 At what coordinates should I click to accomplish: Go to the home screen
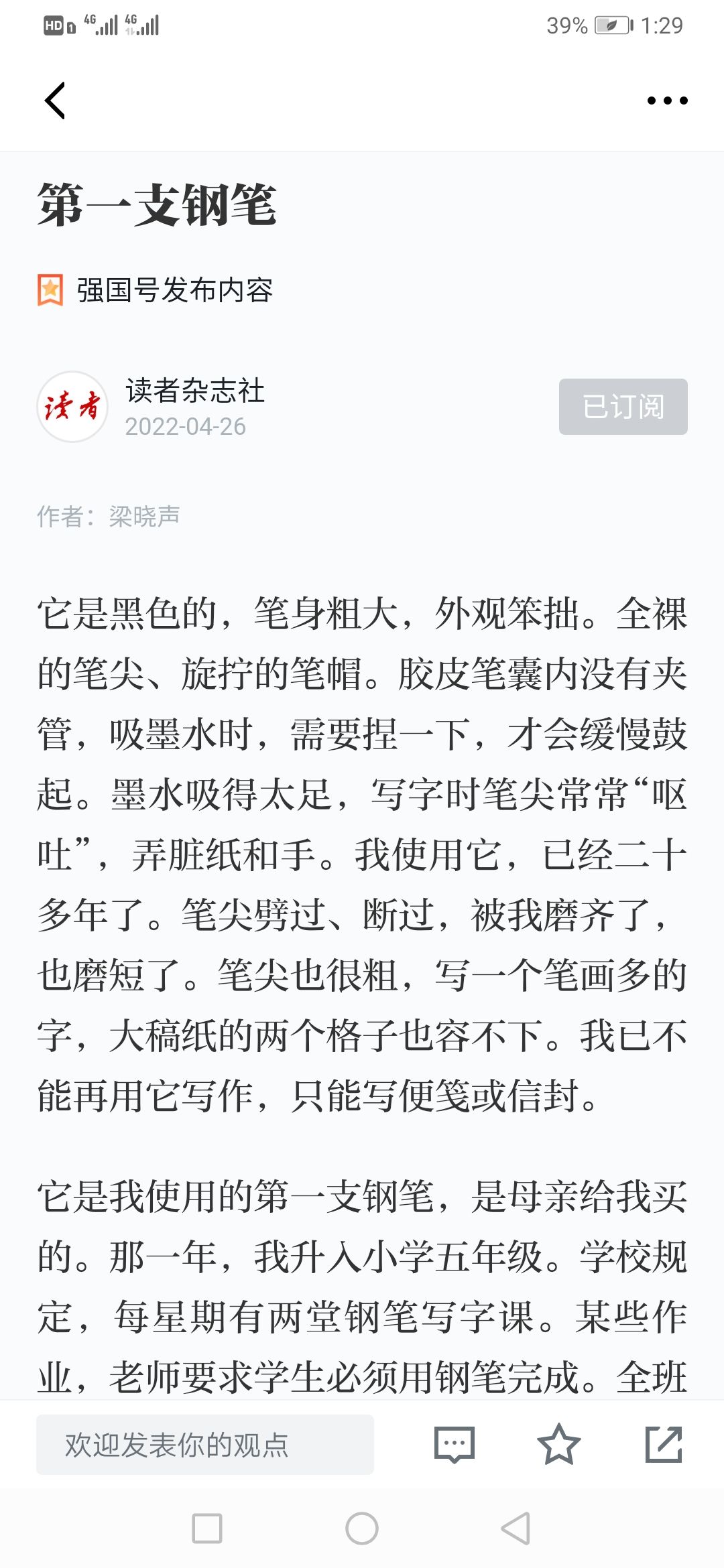[362, 1528]
